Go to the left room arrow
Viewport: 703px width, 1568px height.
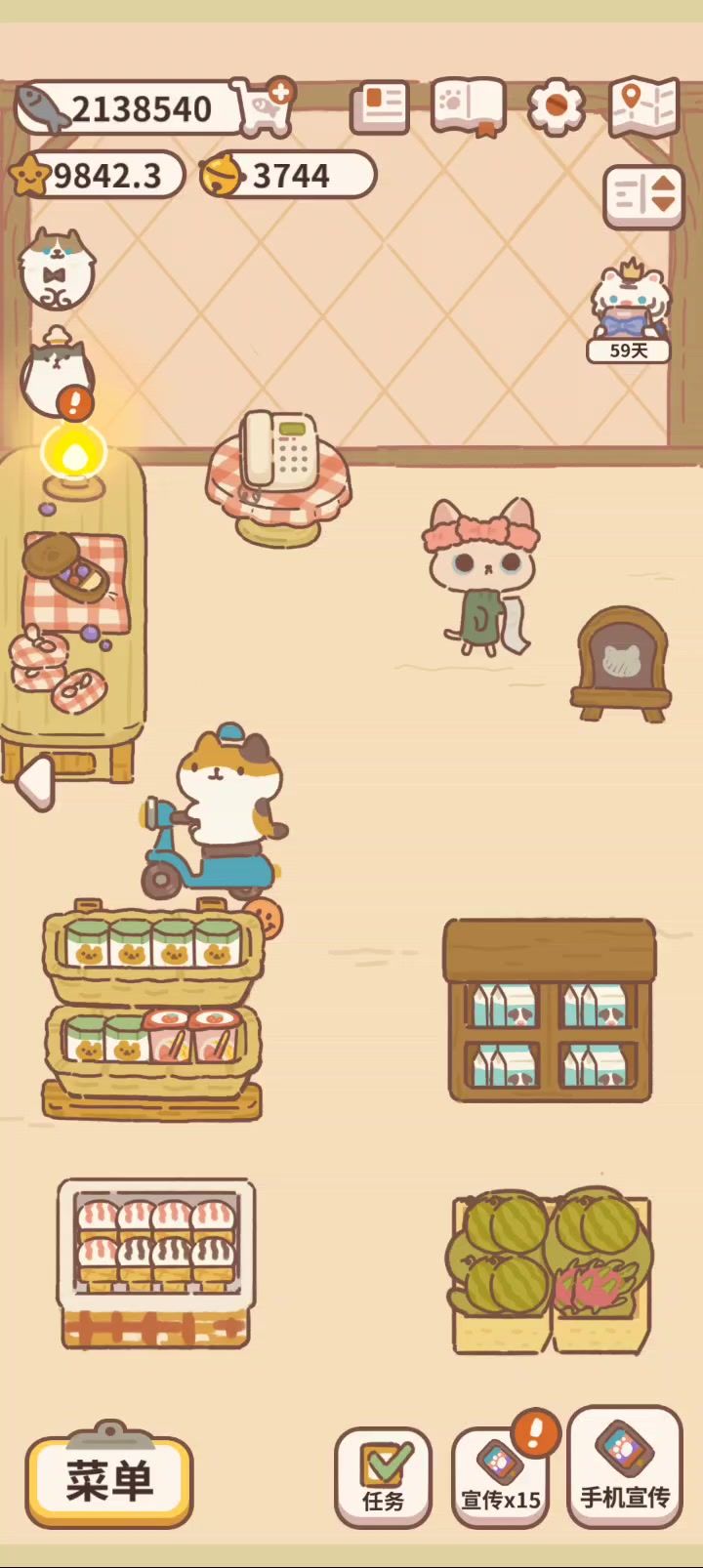35,781
